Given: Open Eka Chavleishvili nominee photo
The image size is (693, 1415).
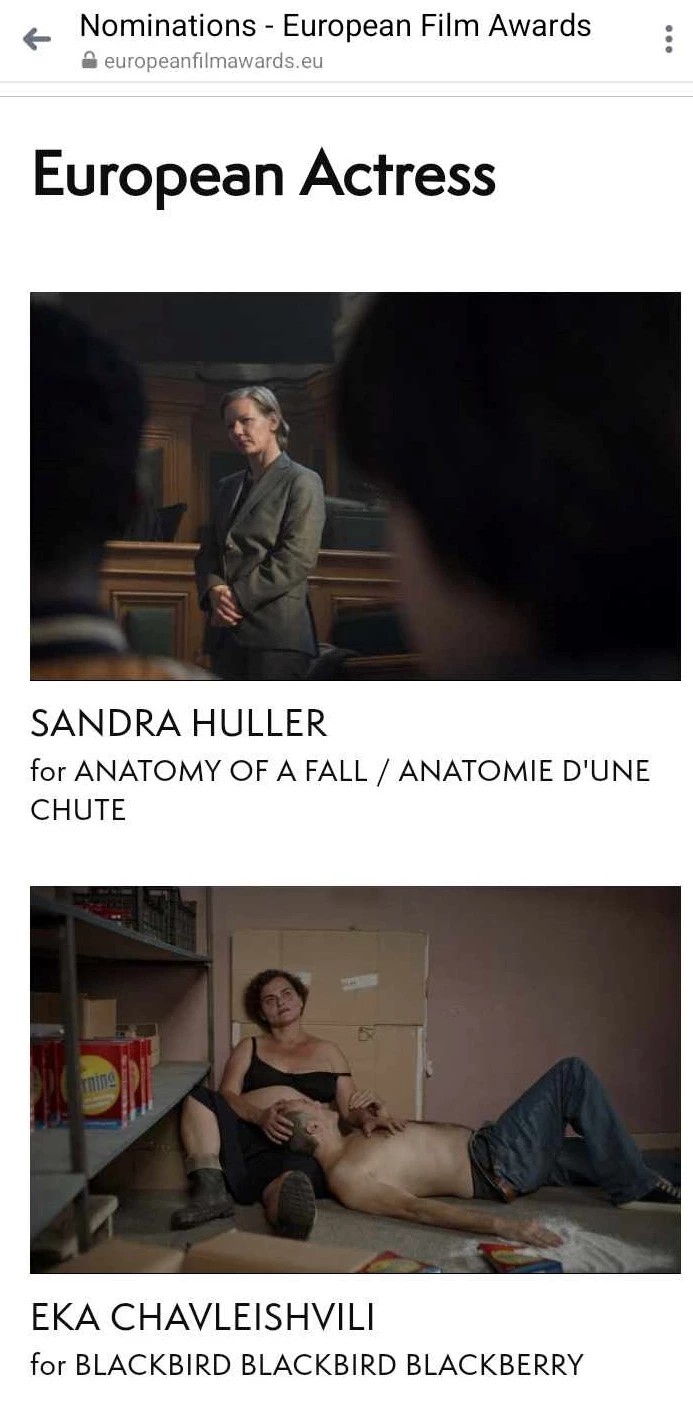Looking at the screenshot, I should pyautogui.click(x=355, y=1079).
